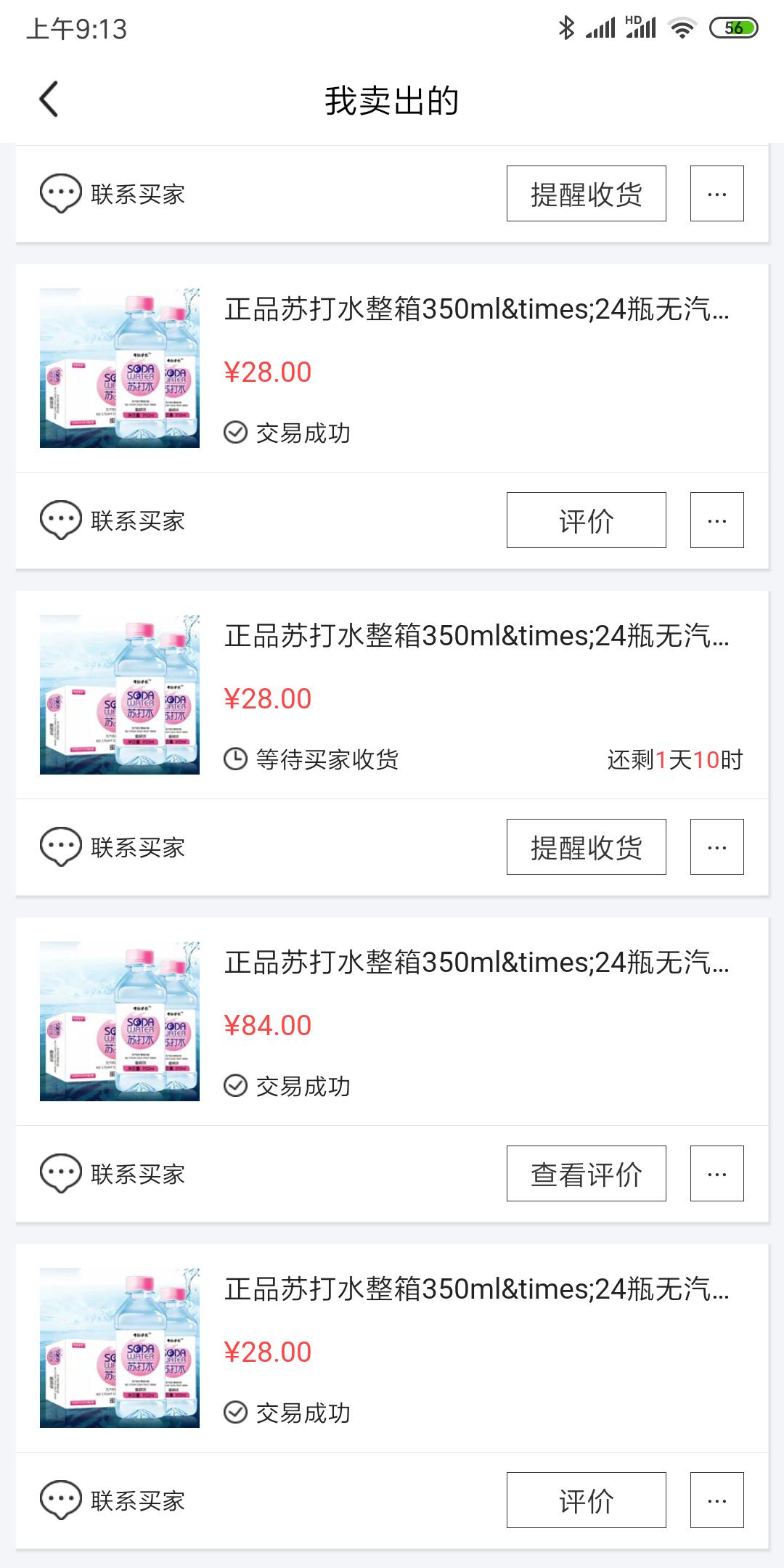
Task: Open ... menu beside 查看评价 button
Action: 716,1172
